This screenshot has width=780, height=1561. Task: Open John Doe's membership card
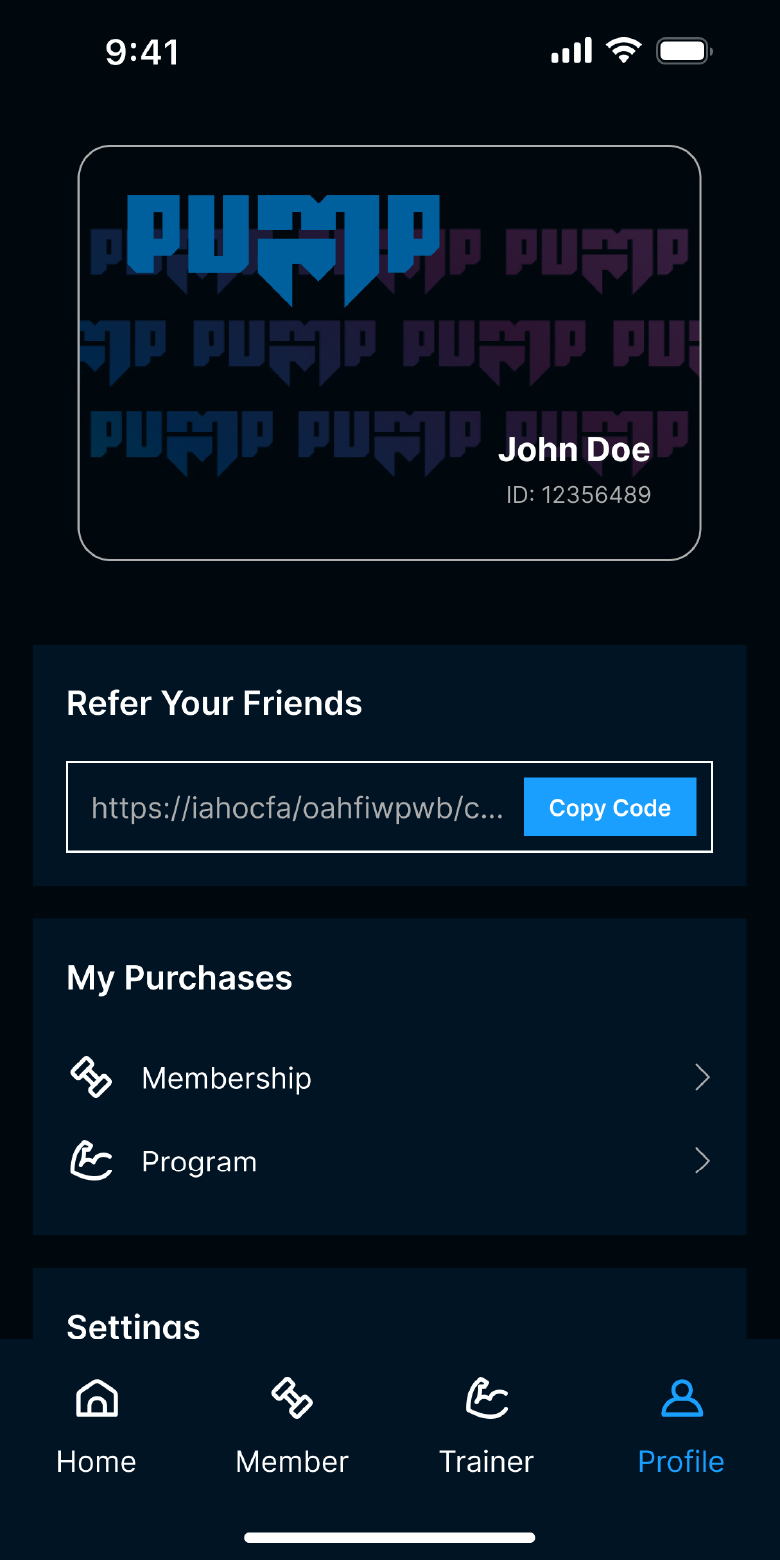tap(390, 353)
